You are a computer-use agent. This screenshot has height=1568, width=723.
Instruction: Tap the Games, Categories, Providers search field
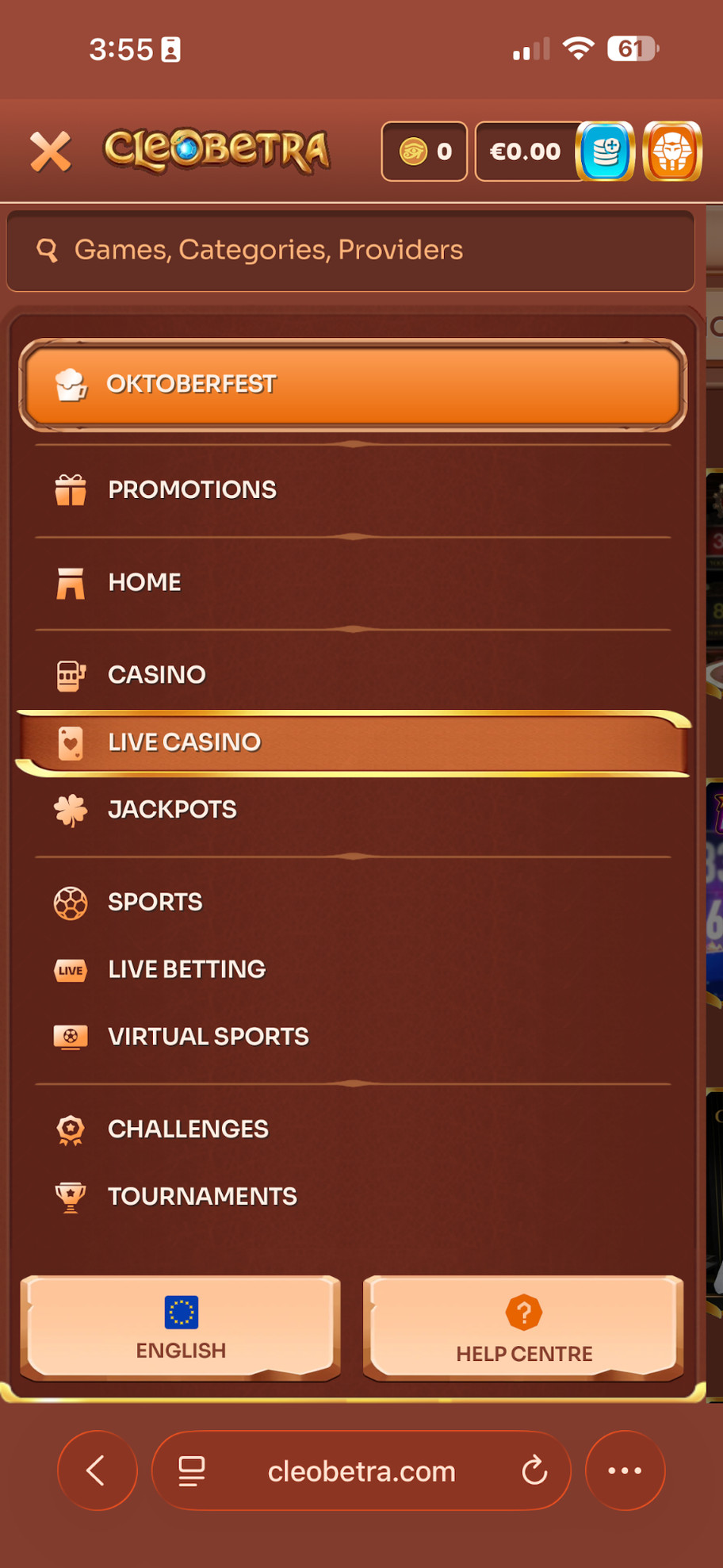350,251
